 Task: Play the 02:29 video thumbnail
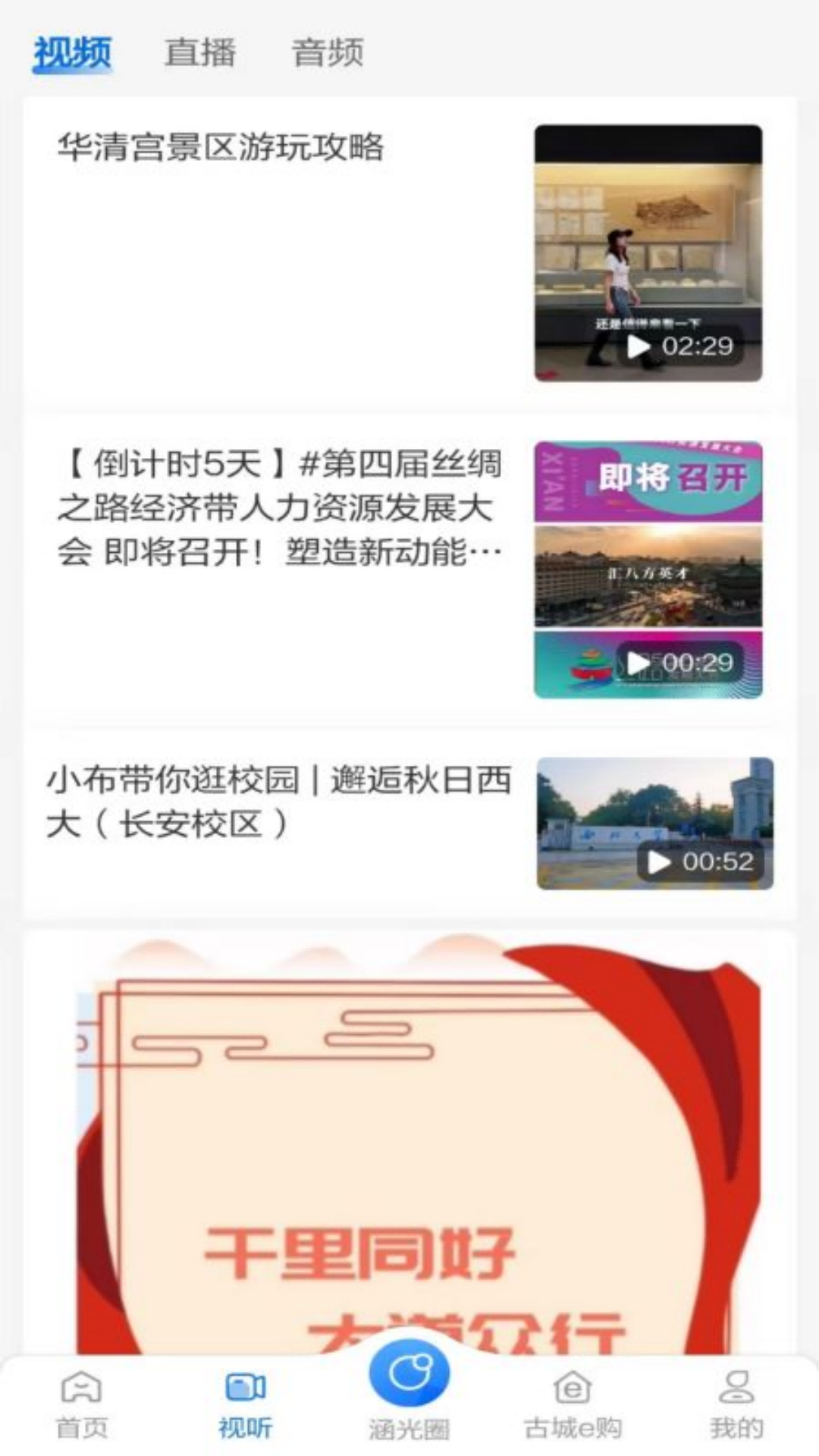click(x=648, y=253)
